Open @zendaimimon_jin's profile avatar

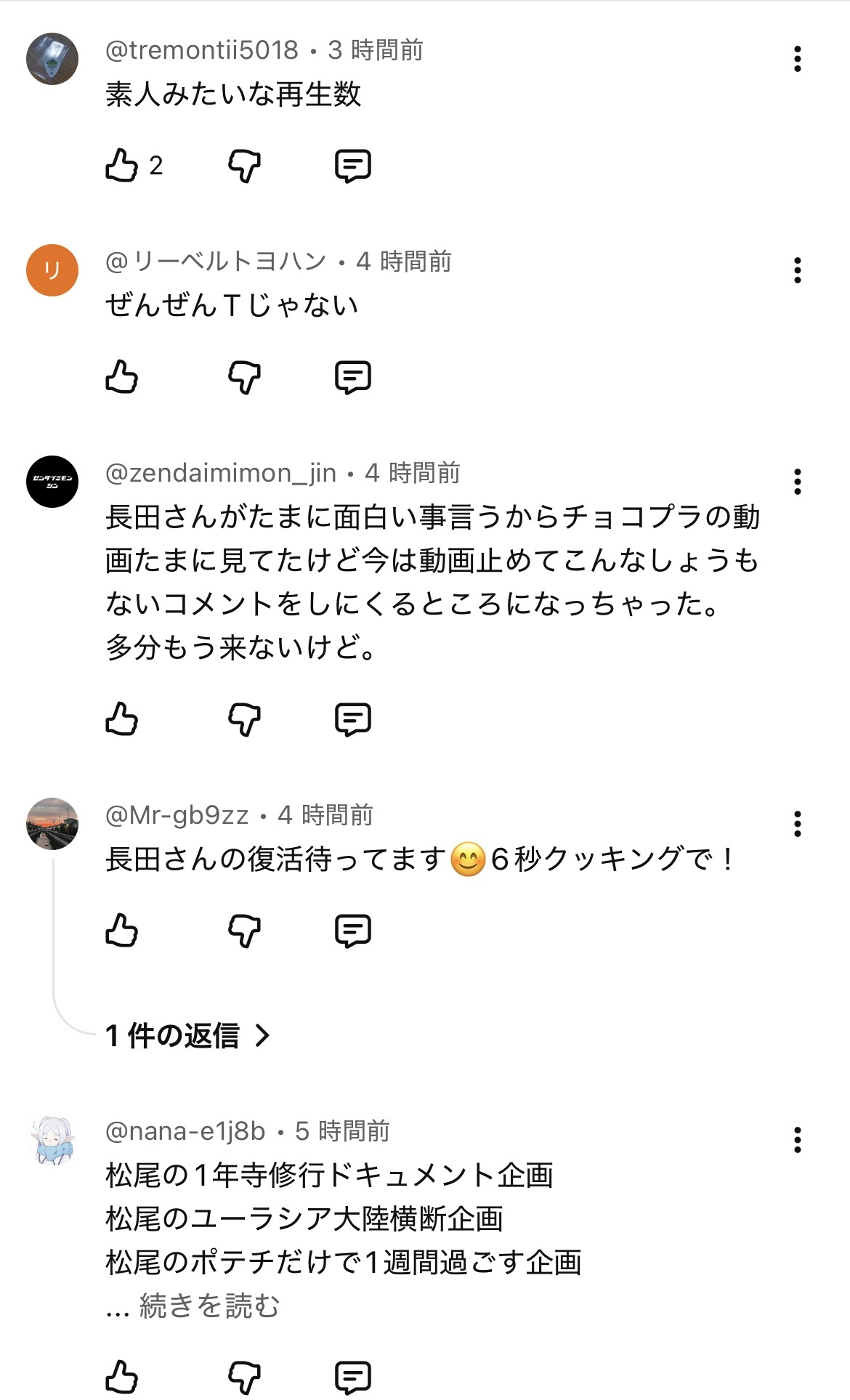52,482
